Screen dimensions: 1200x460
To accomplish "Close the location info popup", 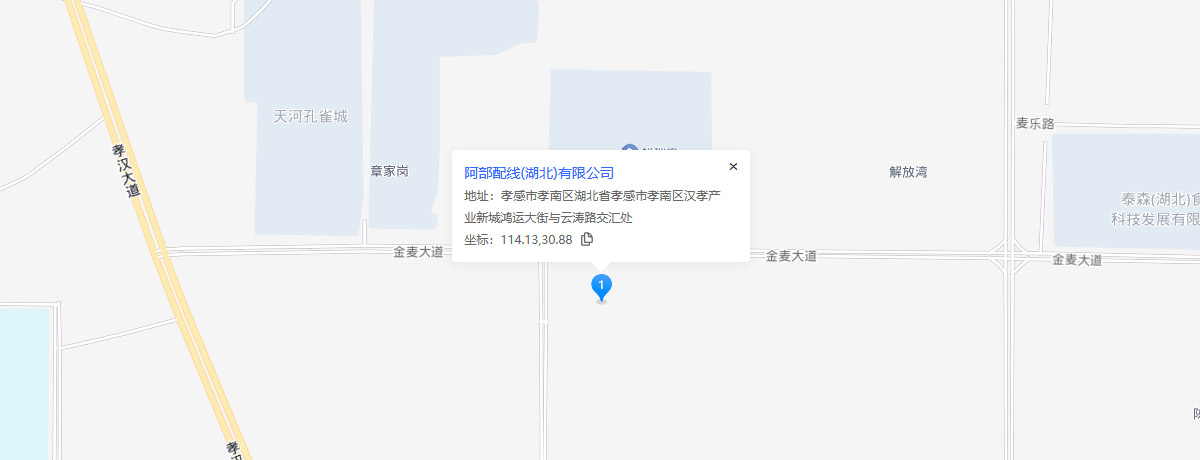I will (x=733, y=167).
